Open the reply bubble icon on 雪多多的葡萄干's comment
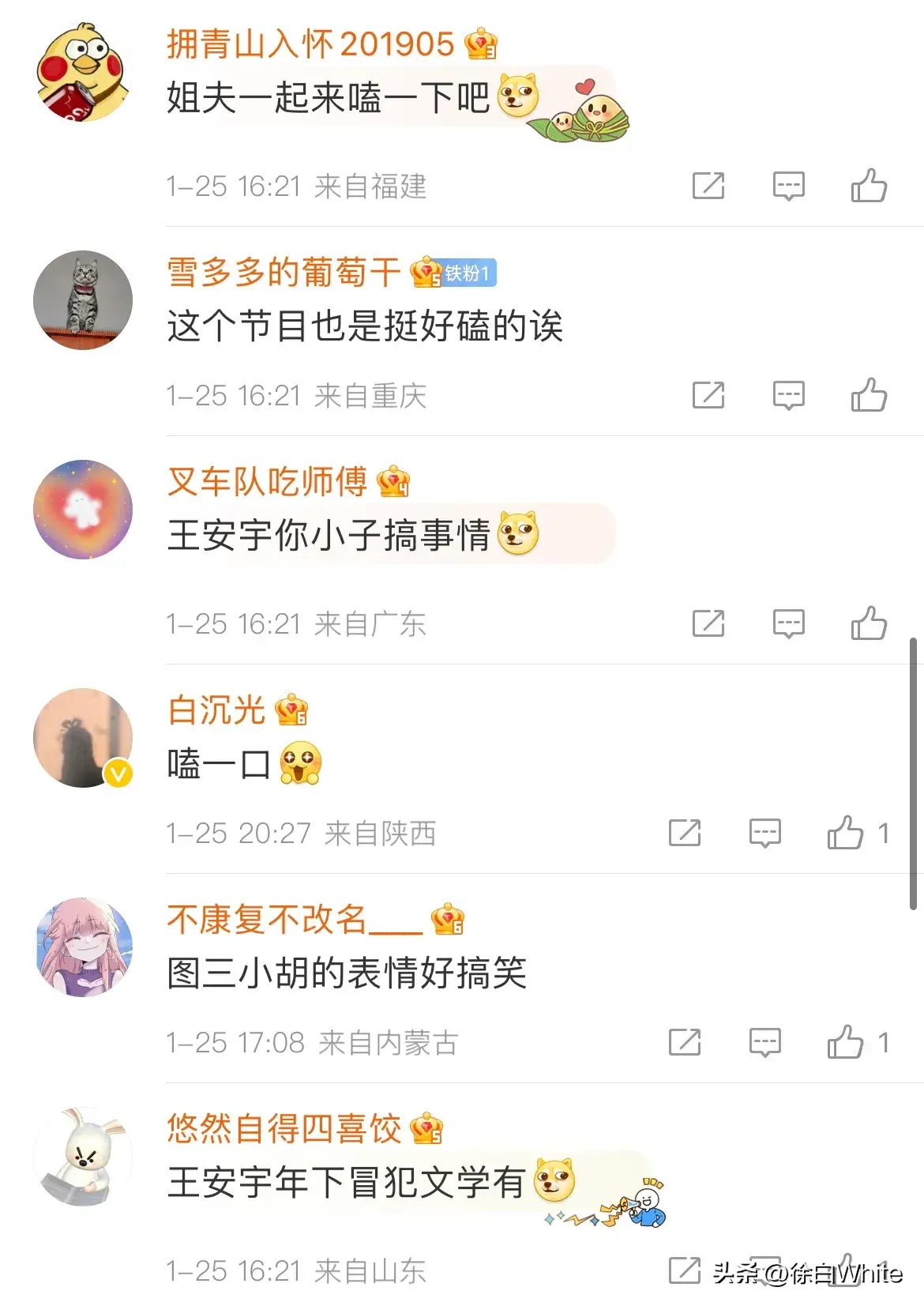 click(x=787, y=396)
